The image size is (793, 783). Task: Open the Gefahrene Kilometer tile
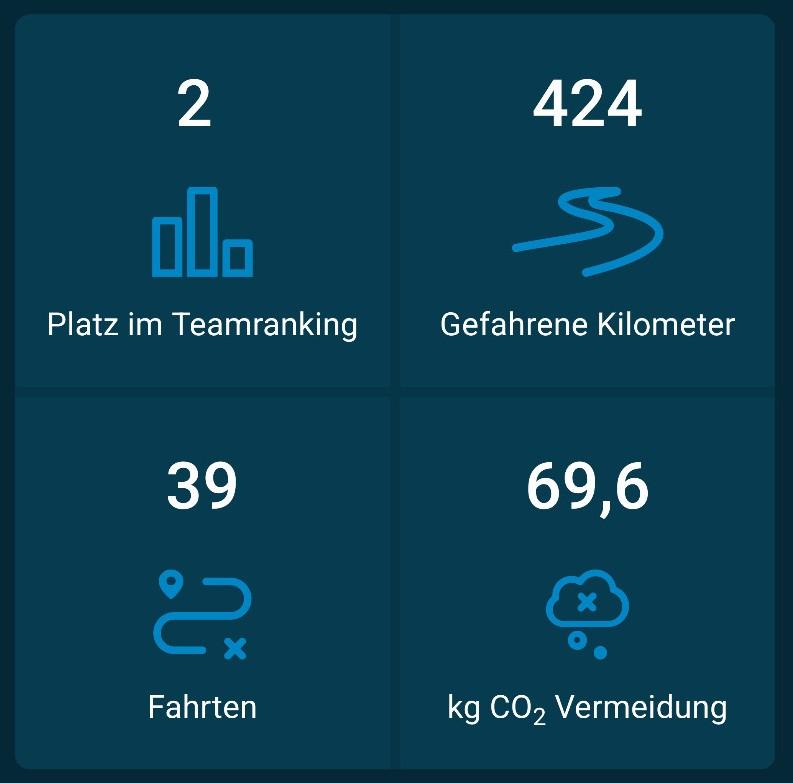click(x=587, y=201)
